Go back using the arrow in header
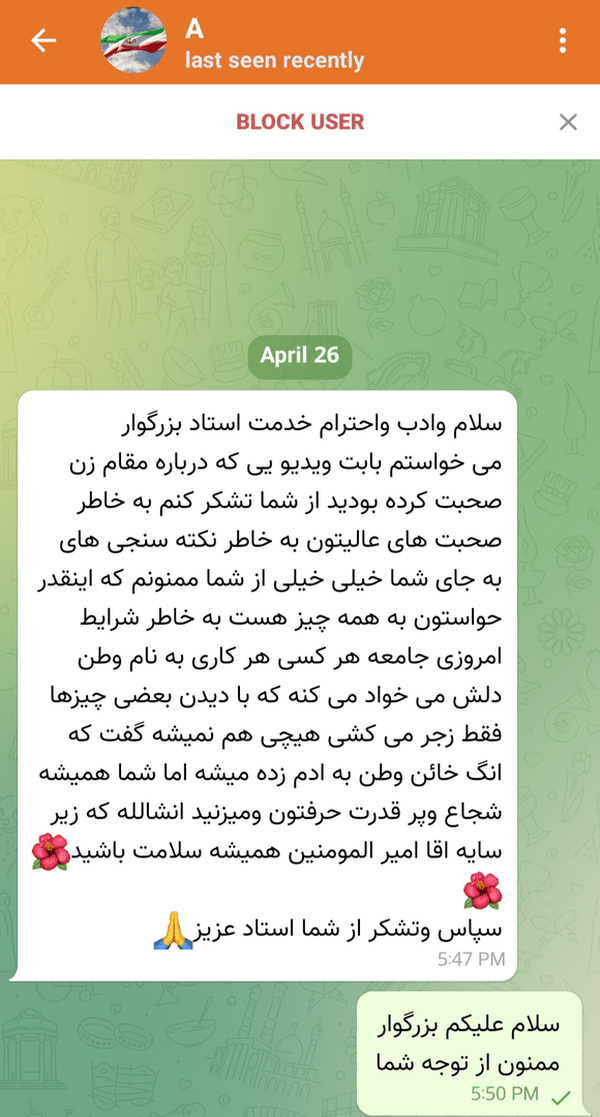This screenshot has height=1117, width=600. click(x=43, y=41)
